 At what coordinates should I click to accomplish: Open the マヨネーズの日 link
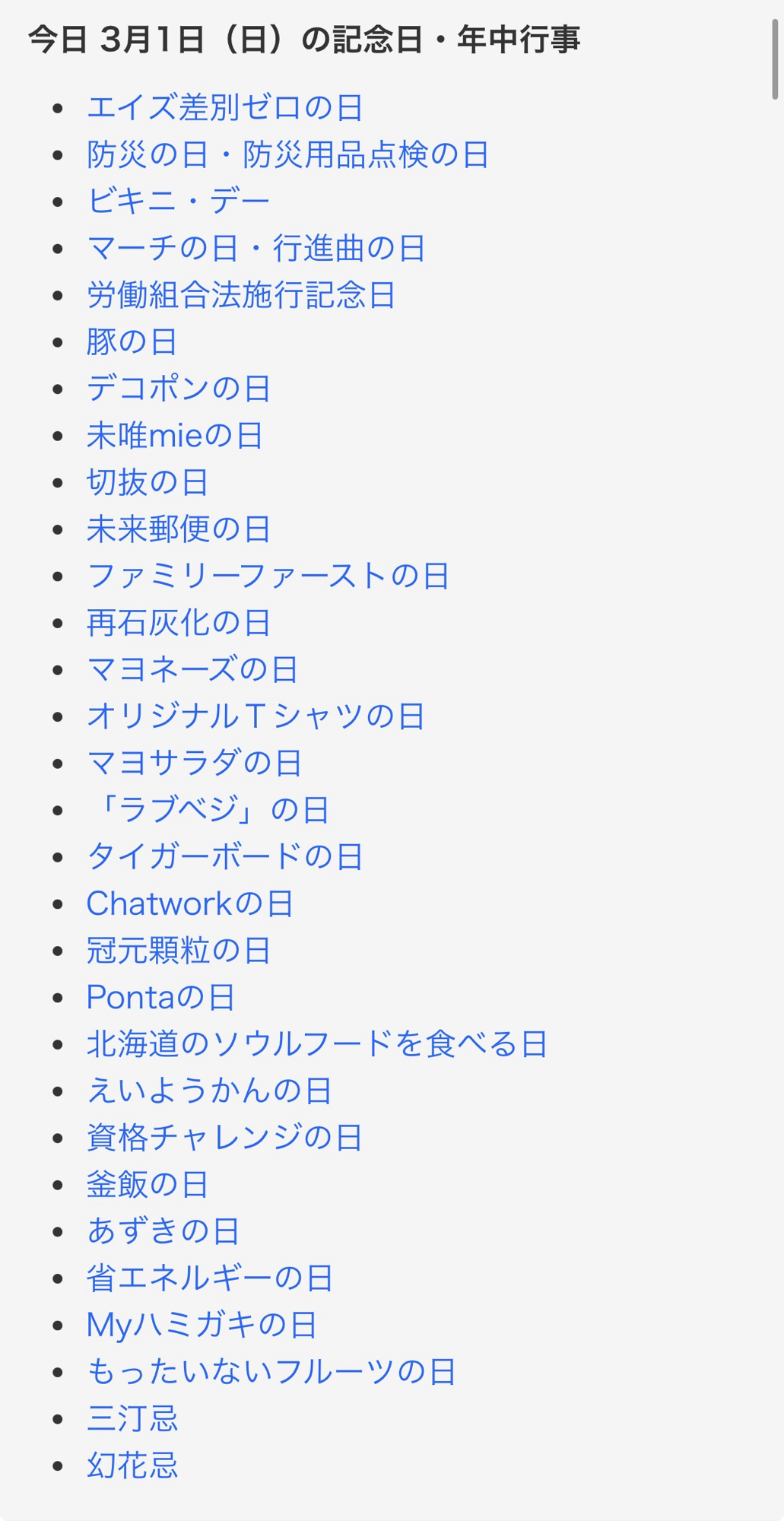pos(192,669)
